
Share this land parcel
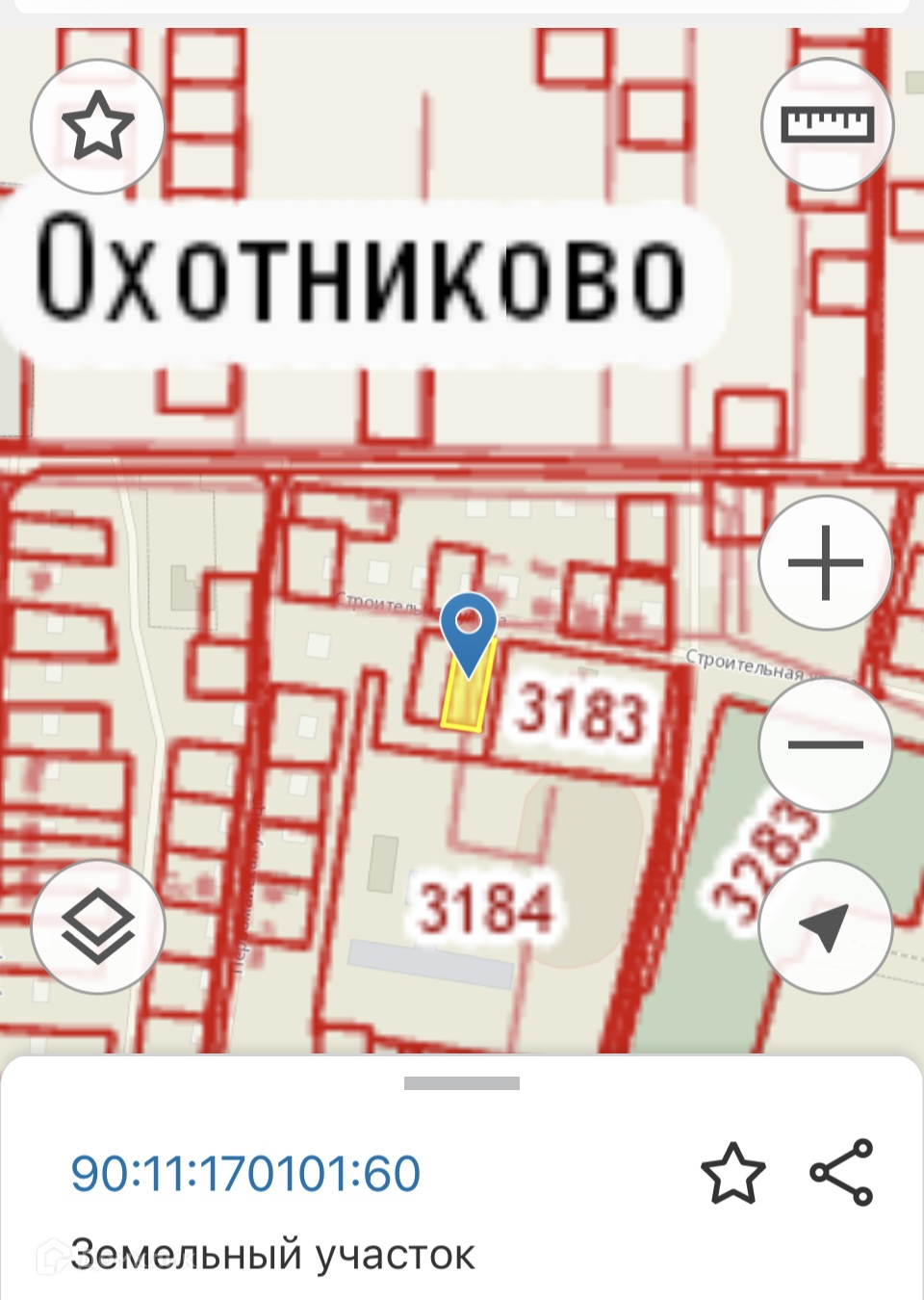[841, 1173]
